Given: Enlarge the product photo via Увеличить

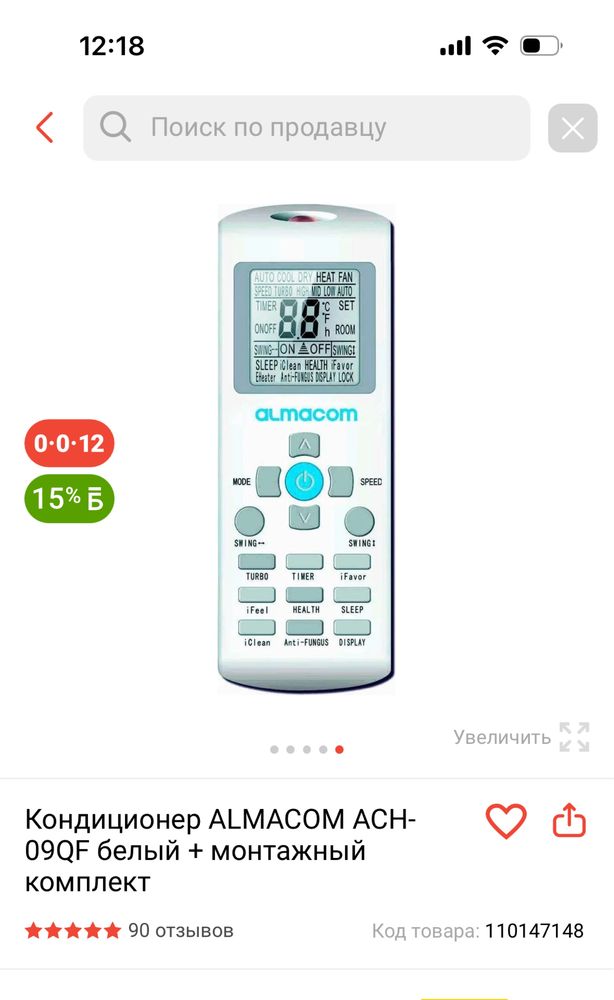Looking at the screenshot, I should pos(522,737).
